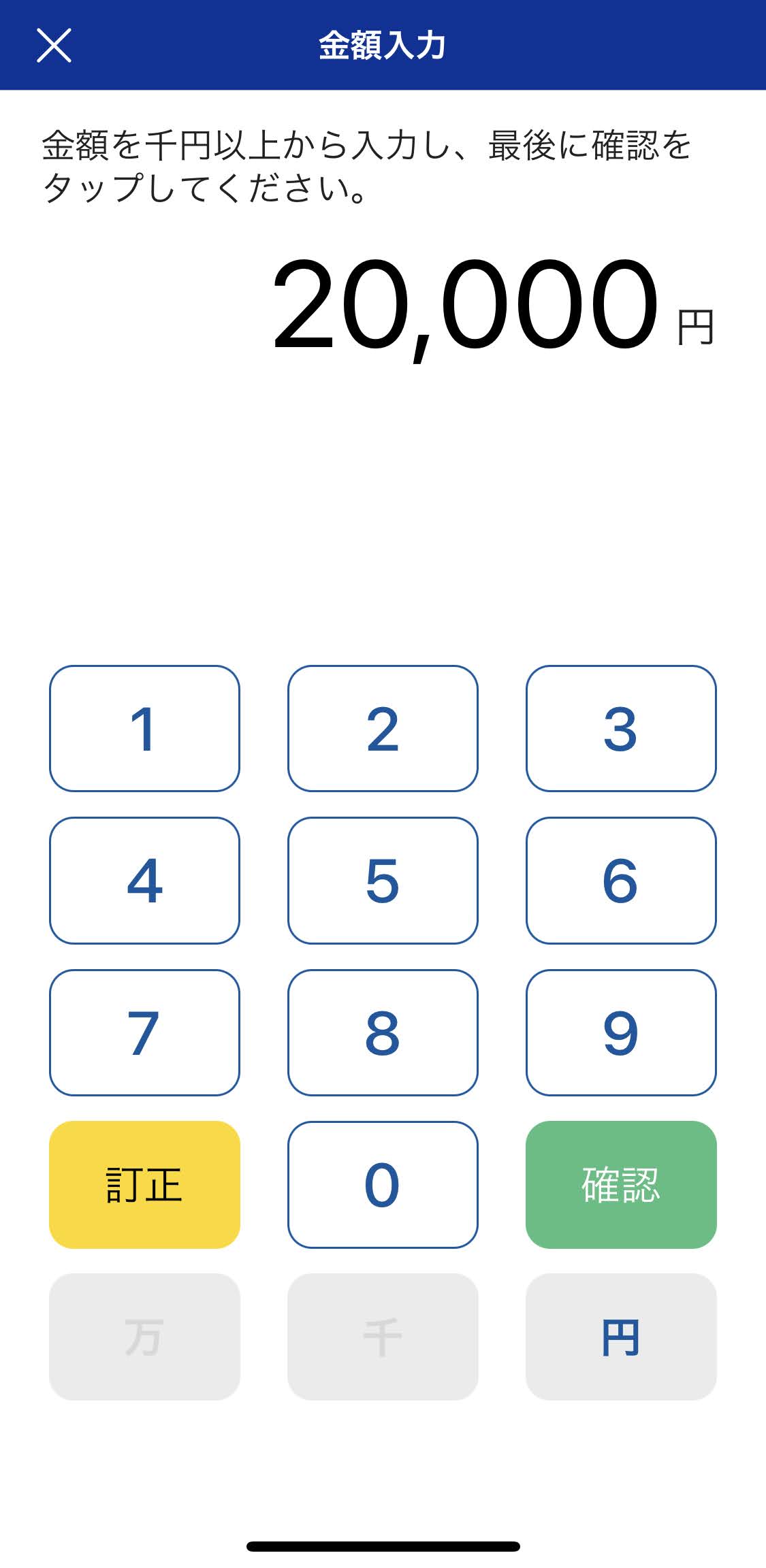Hit the 8 key on keypad
Image resolution: width=766 pixels, height=1568 pixels.
(x=383, y=1032)
